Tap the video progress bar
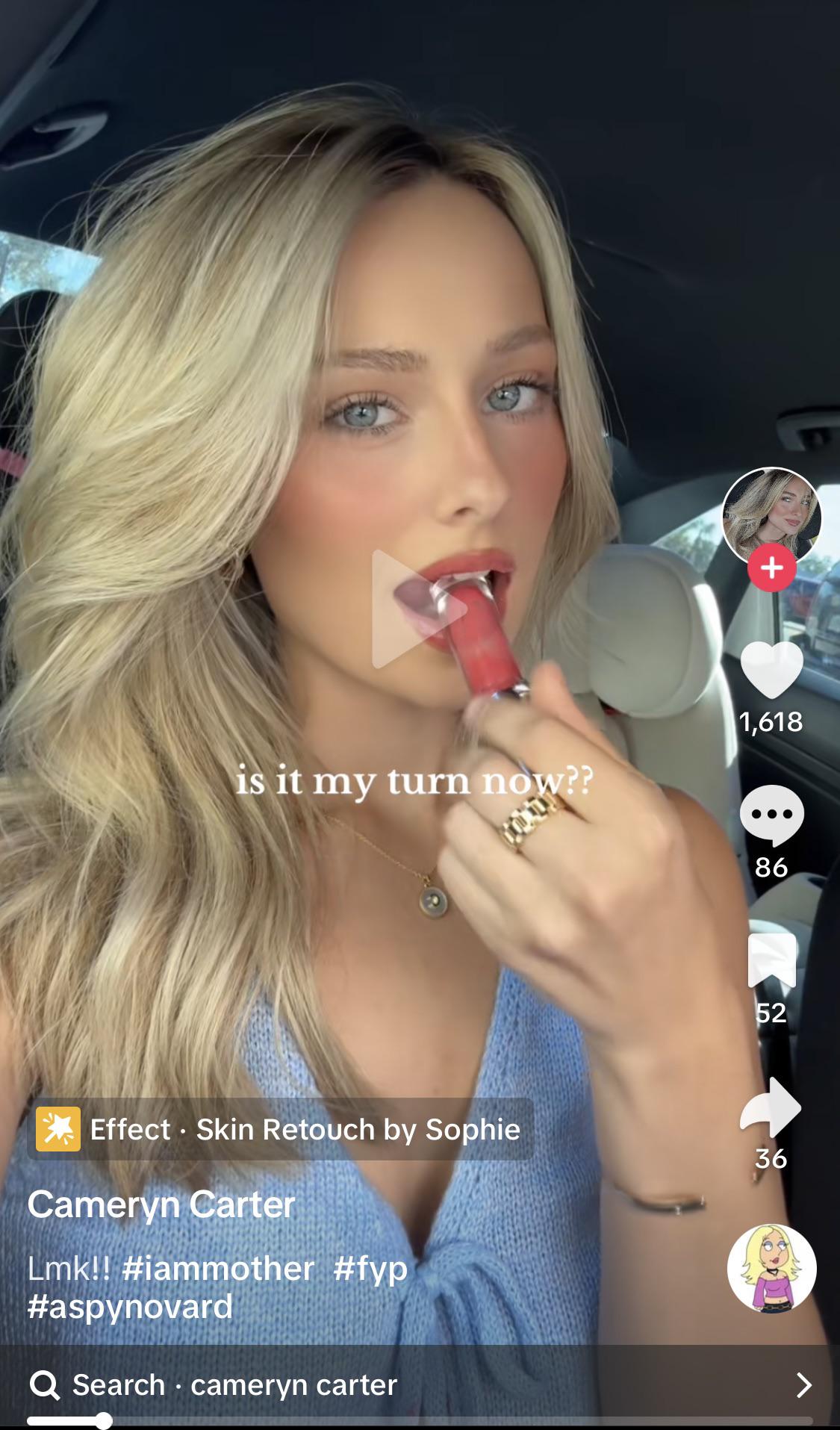 click(418, 1420)
